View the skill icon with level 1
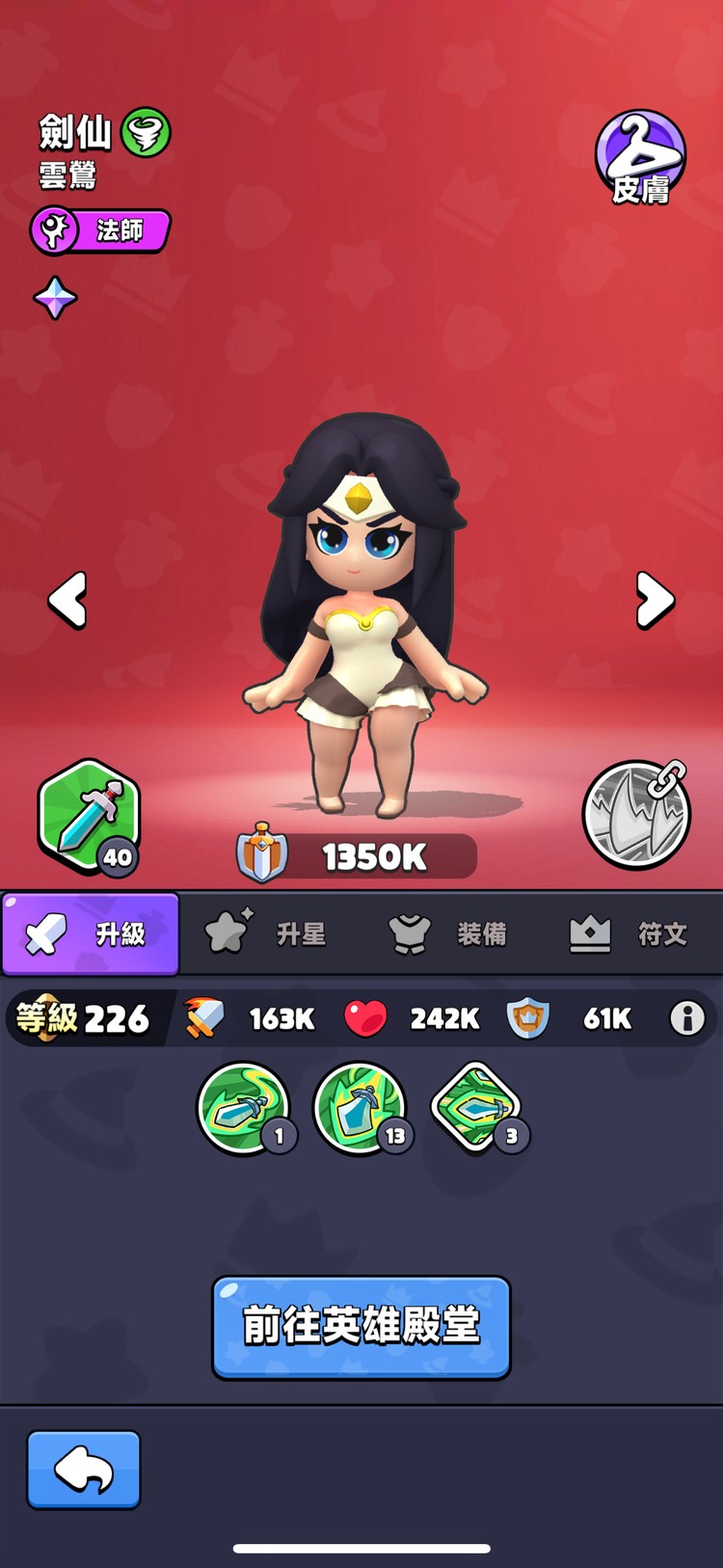Screen dimensions: 723x1568 (244, 1108)
